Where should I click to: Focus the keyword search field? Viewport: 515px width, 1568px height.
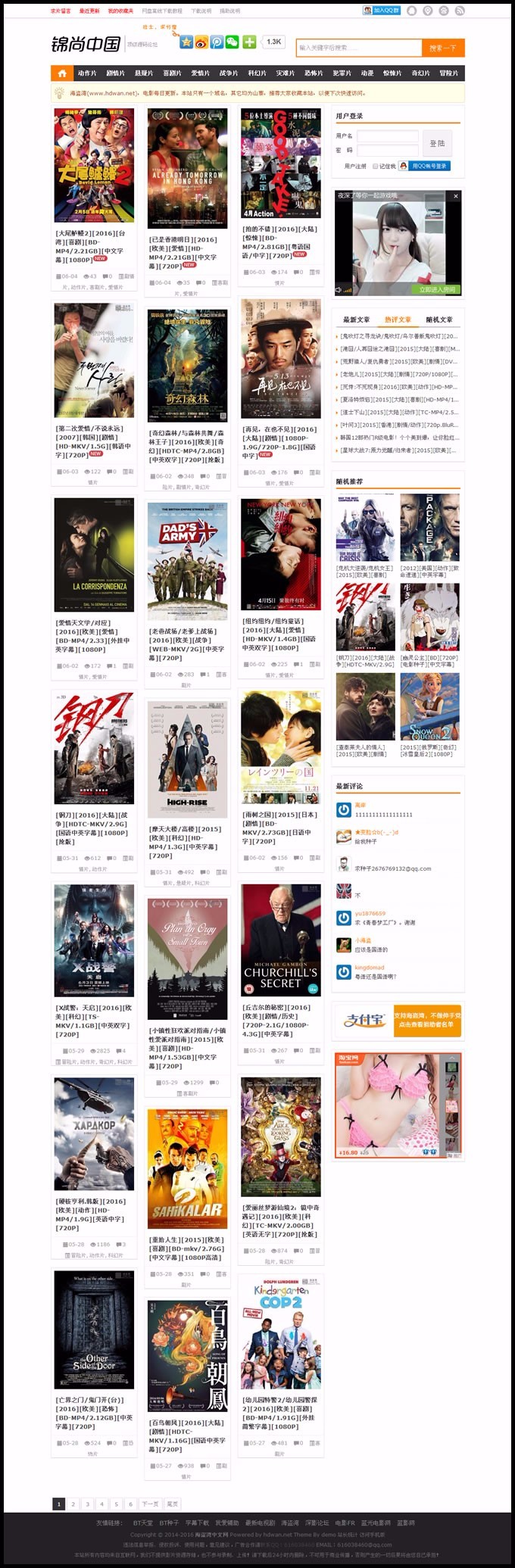[358, 48]
